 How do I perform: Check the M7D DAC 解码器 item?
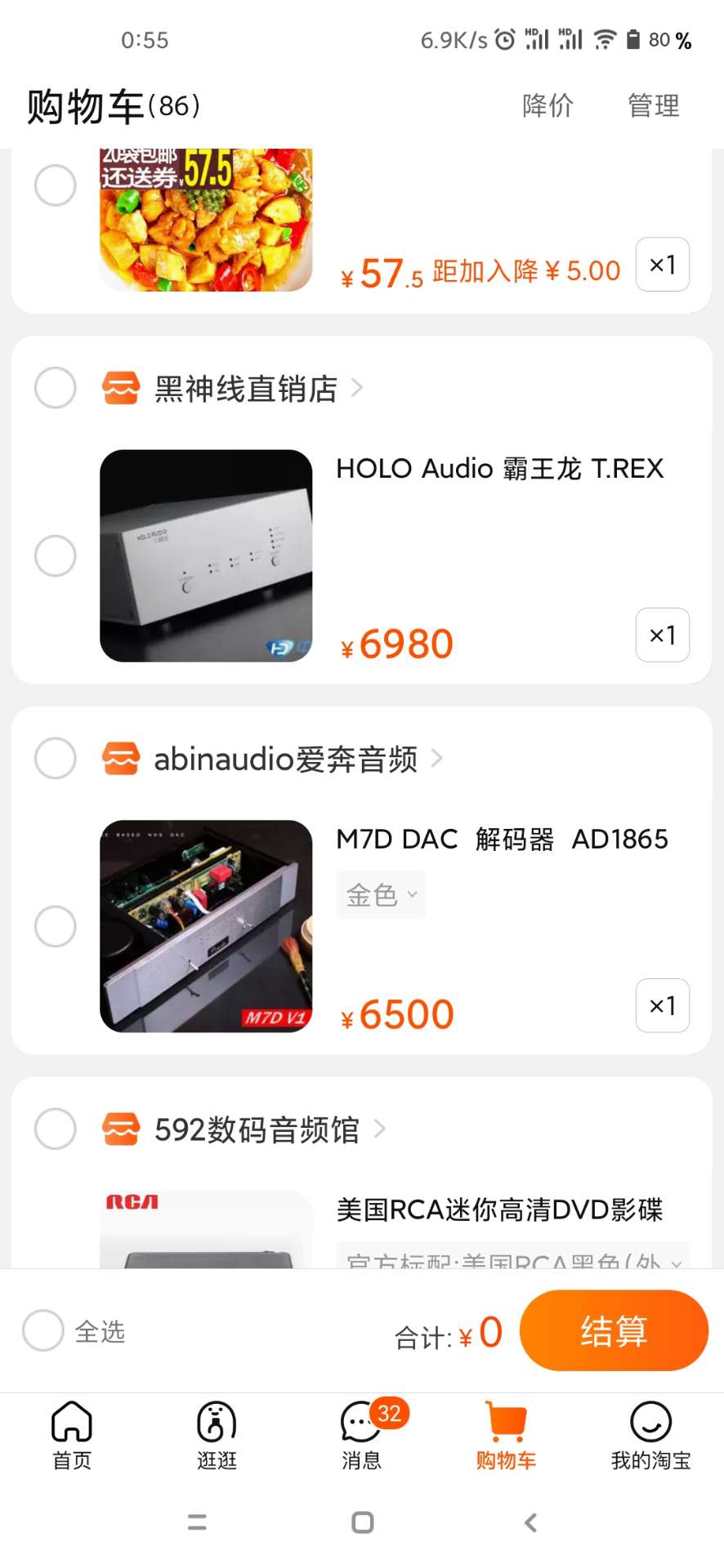pos(56,927)
